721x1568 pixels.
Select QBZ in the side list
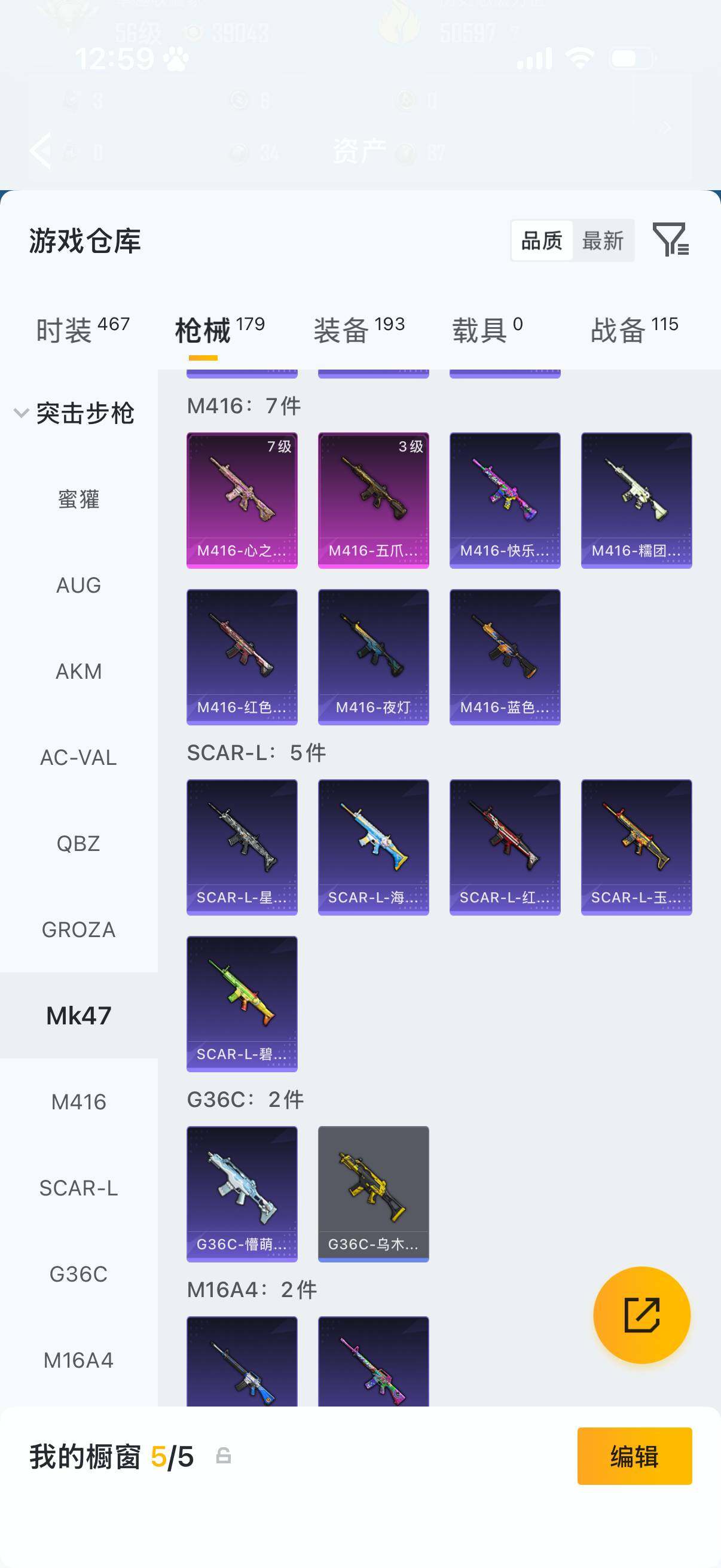point(78,844)
